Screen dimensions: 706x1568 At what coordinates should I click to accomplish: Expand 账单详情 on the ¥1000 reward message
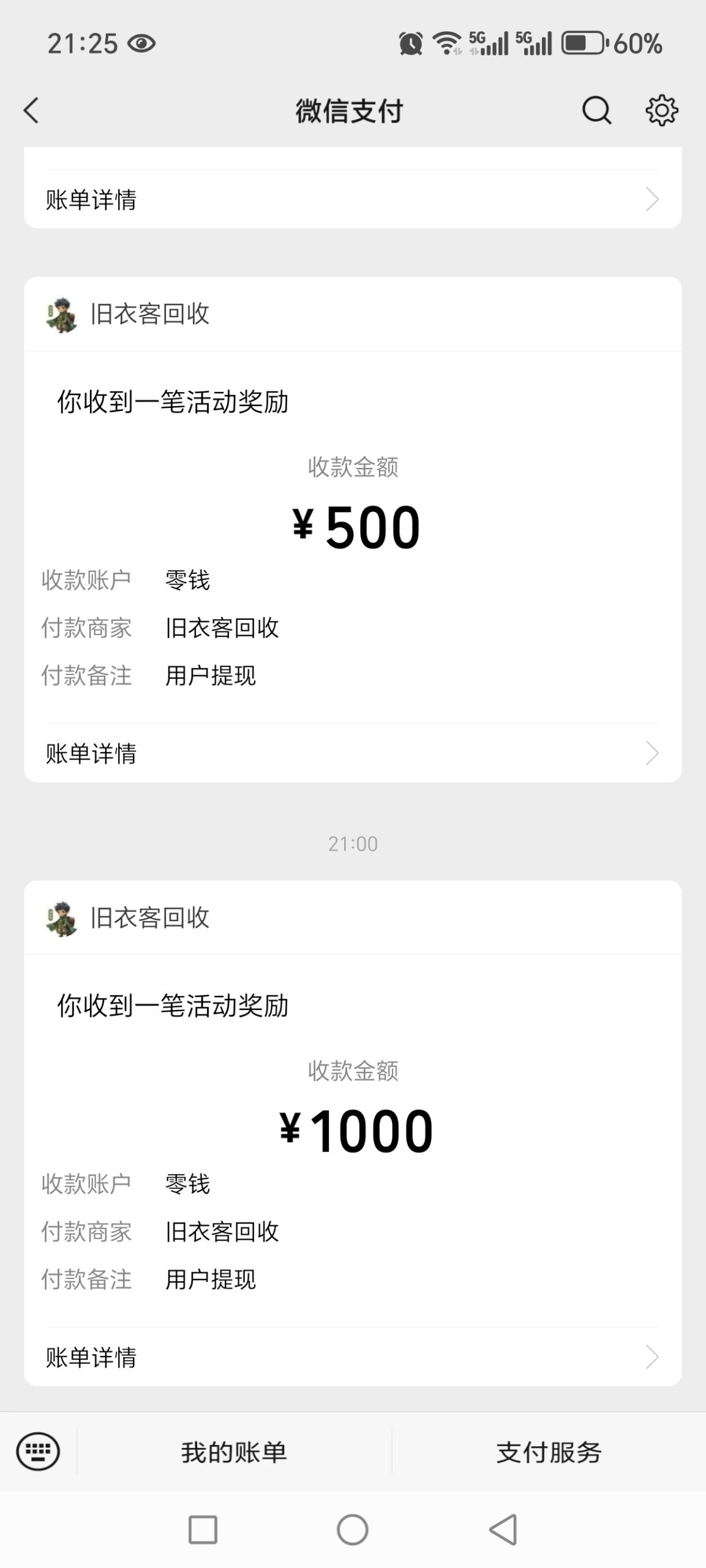point(353,1359)
